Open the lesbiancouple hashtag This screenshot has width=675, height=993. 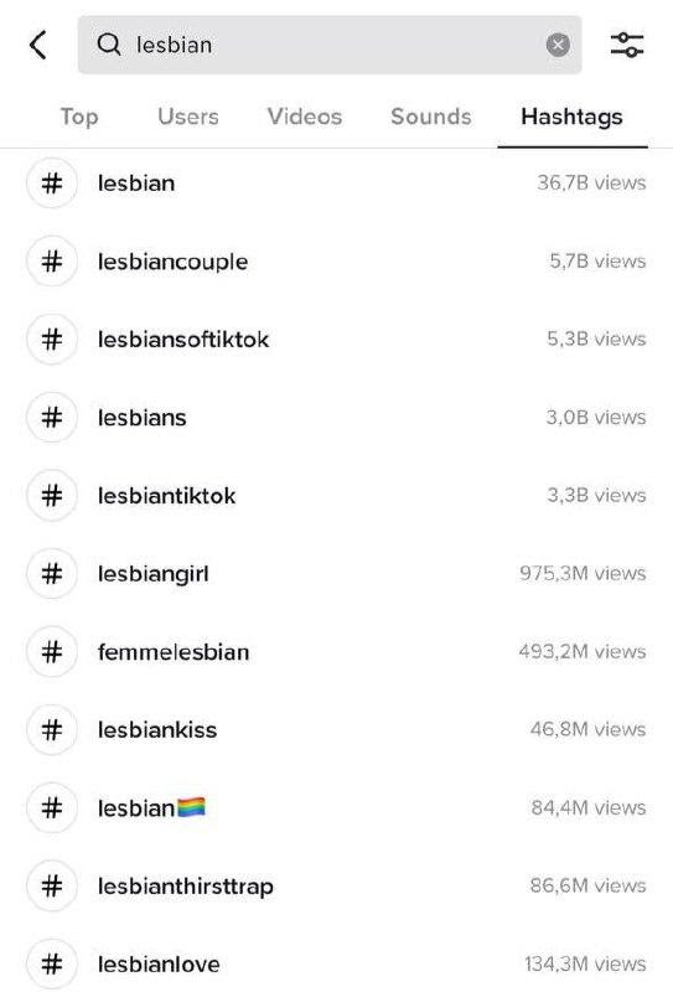pyautogui.click(x=172, y=262)
